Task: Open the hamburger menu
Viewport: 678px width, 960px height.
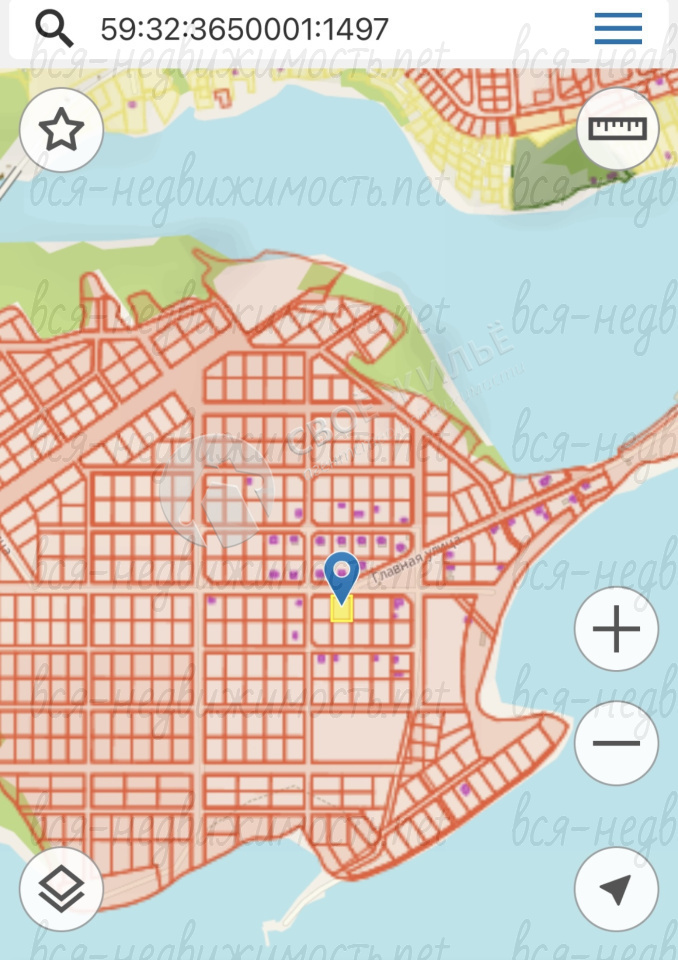Action: pyautogui.click(x=618, y=28)
